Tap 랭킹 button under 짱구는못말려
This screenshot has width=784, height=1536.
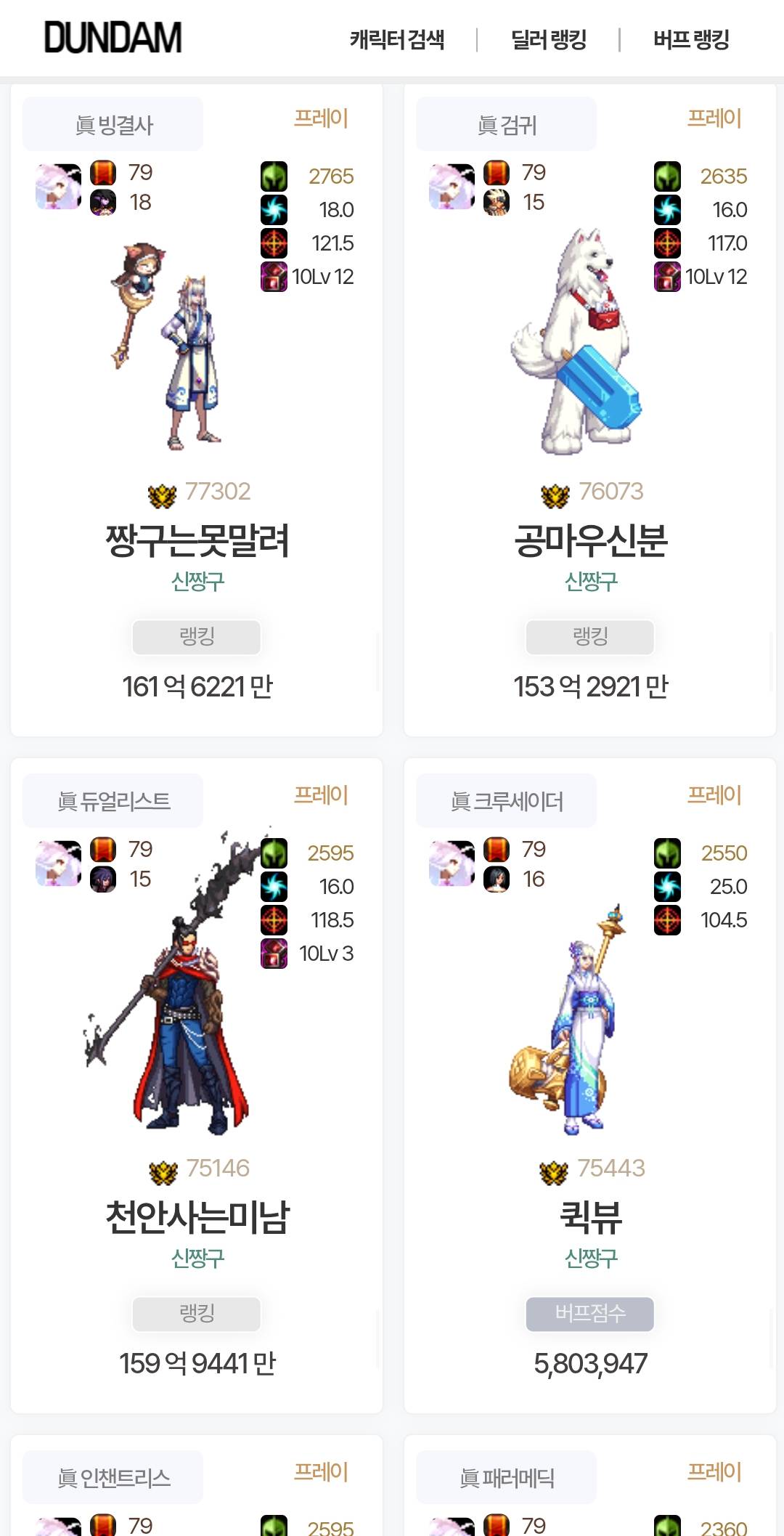197,637
